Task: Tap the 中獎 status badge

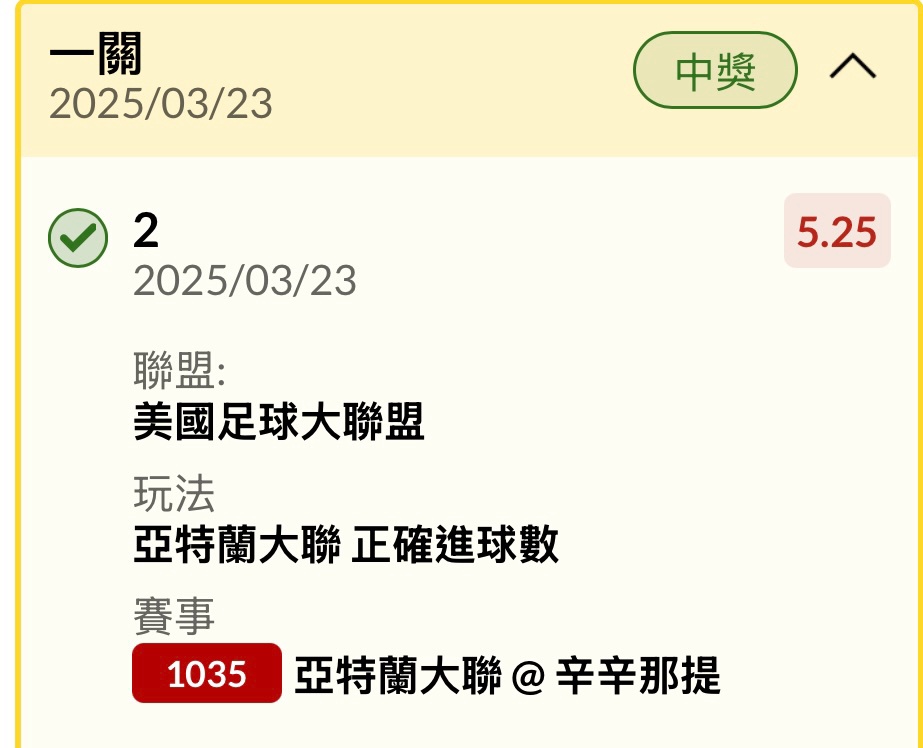Action: click(715, 71)
